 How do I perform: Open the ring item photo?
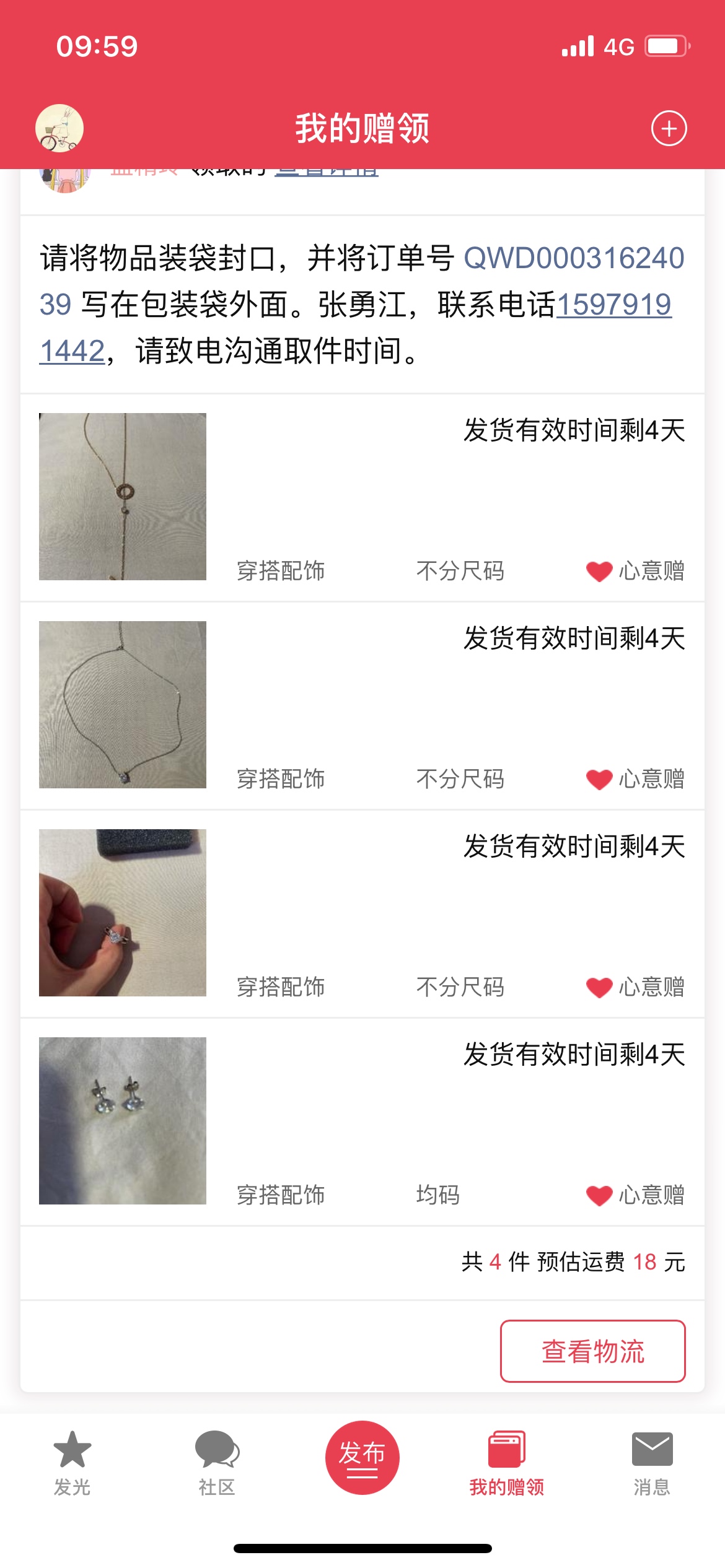[123, 913]
